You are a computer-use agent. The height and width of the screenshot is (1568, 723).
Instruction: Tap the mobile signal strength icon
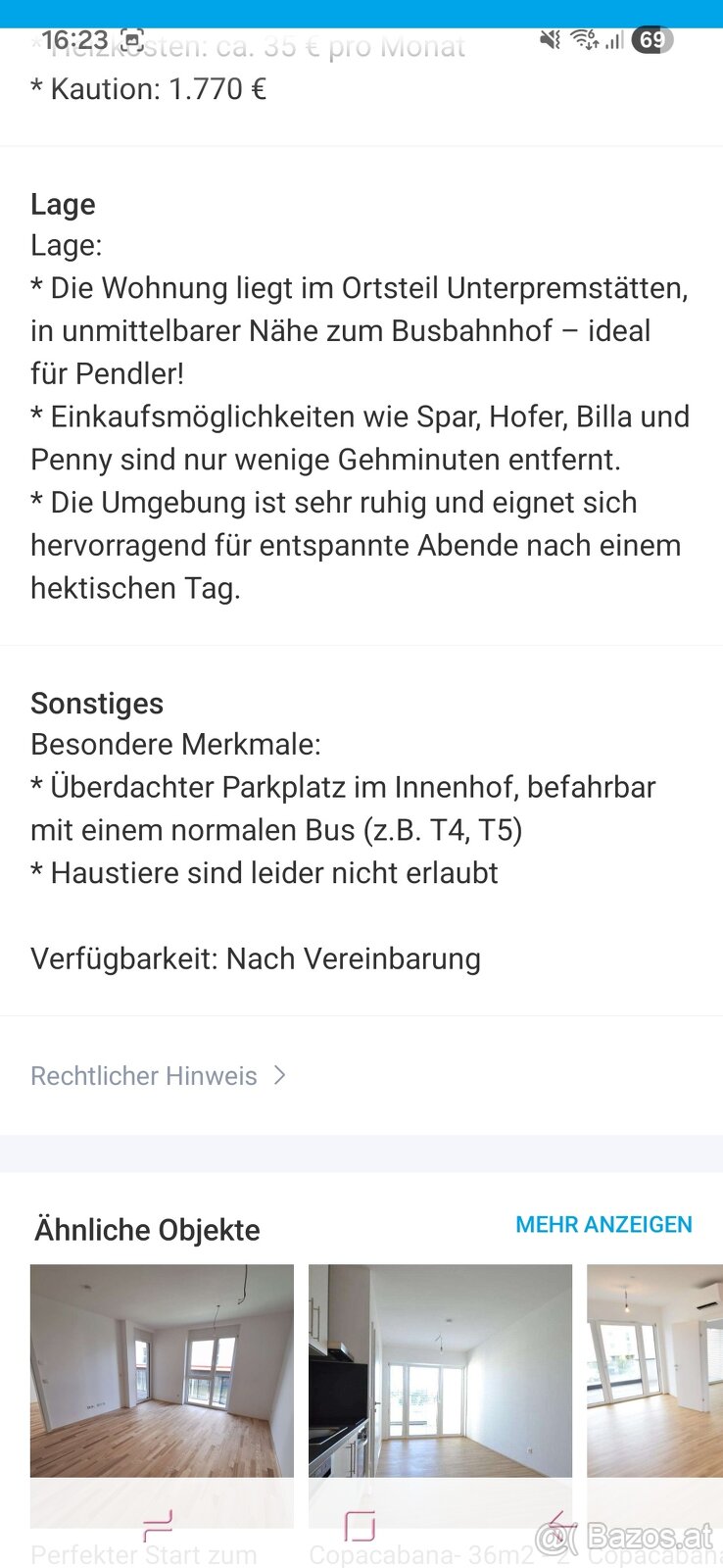click(x=616, y=40)
